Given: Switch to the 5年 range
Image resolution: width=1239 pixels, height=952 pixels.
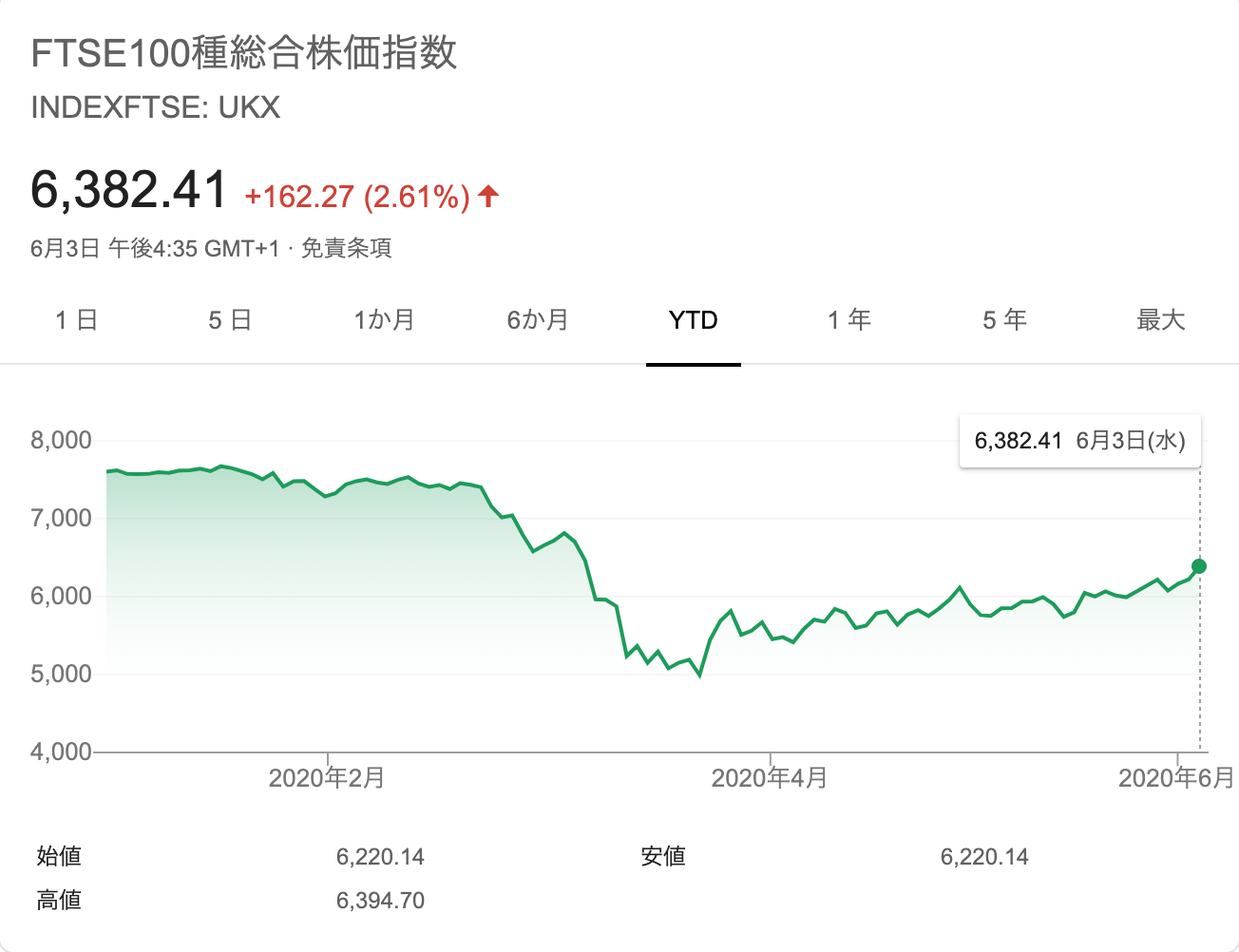Looking at the screenshot, I should pyautogui.click(x=1004, y=320).
